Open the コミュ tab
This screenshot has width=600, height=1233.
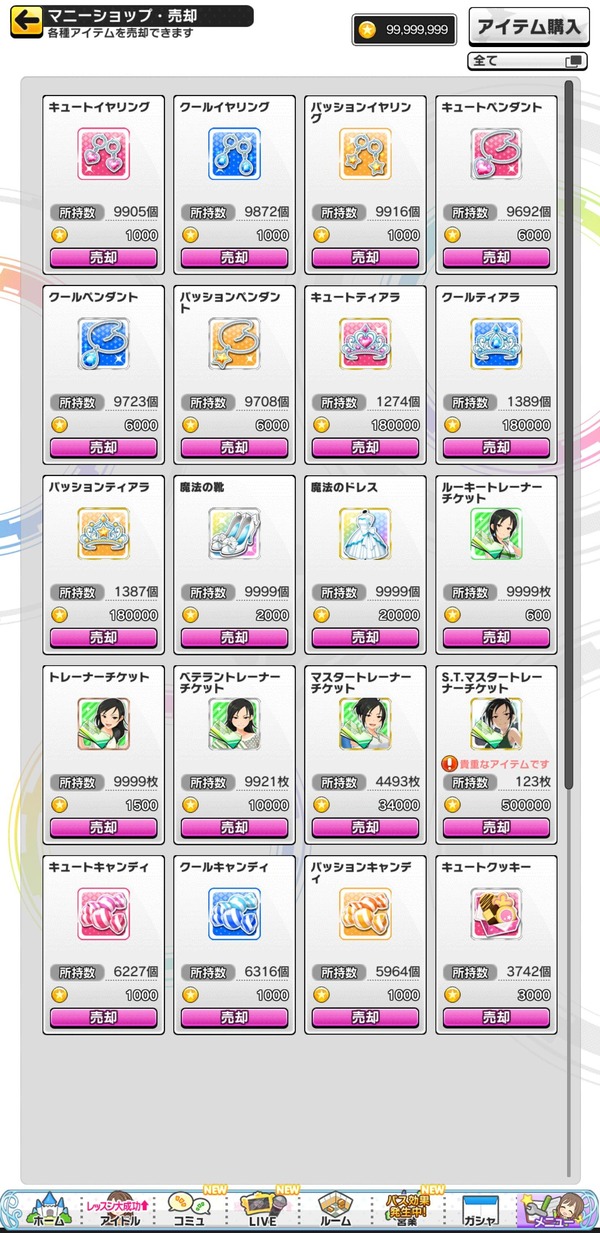coord(190,1209)
